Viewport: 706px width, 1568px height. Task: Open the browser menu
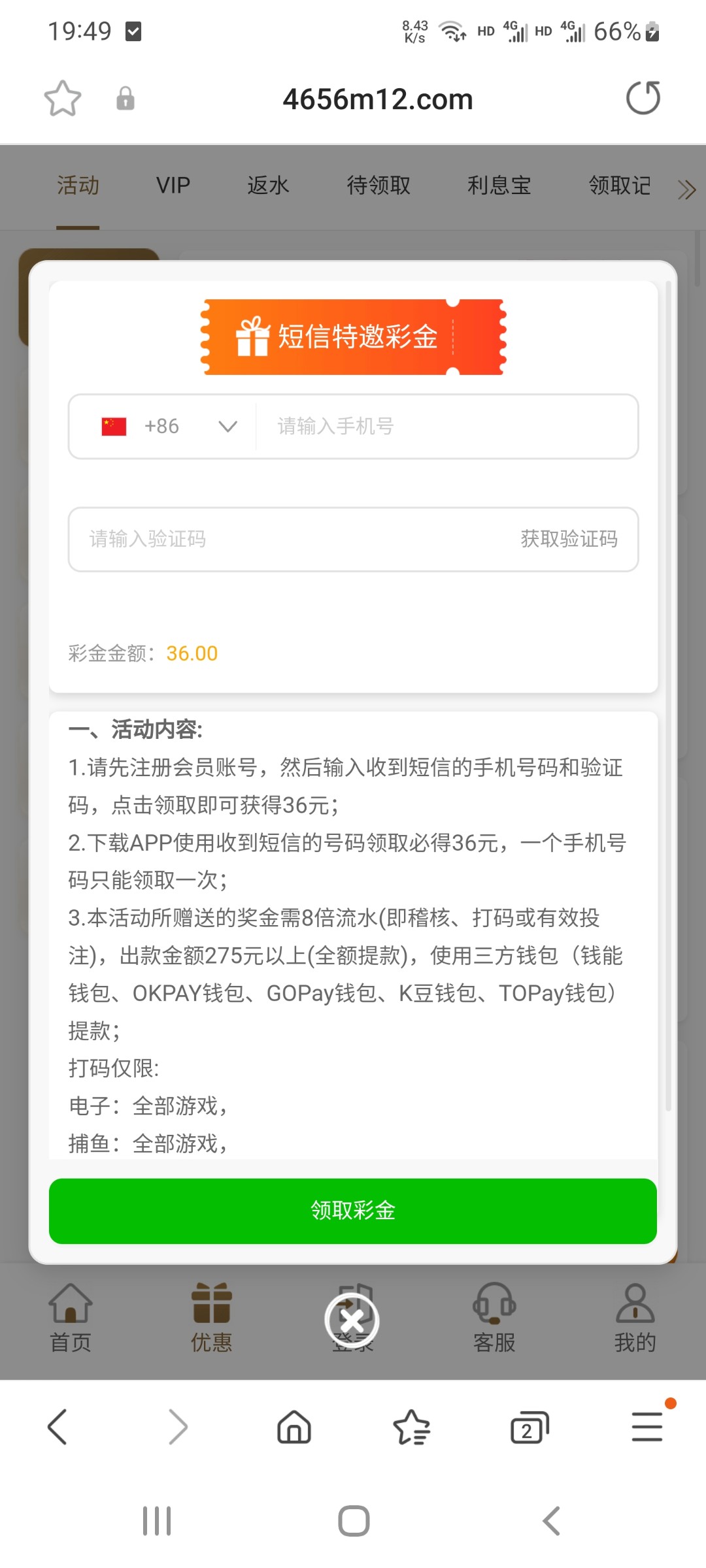click(x=647, y=1427)
